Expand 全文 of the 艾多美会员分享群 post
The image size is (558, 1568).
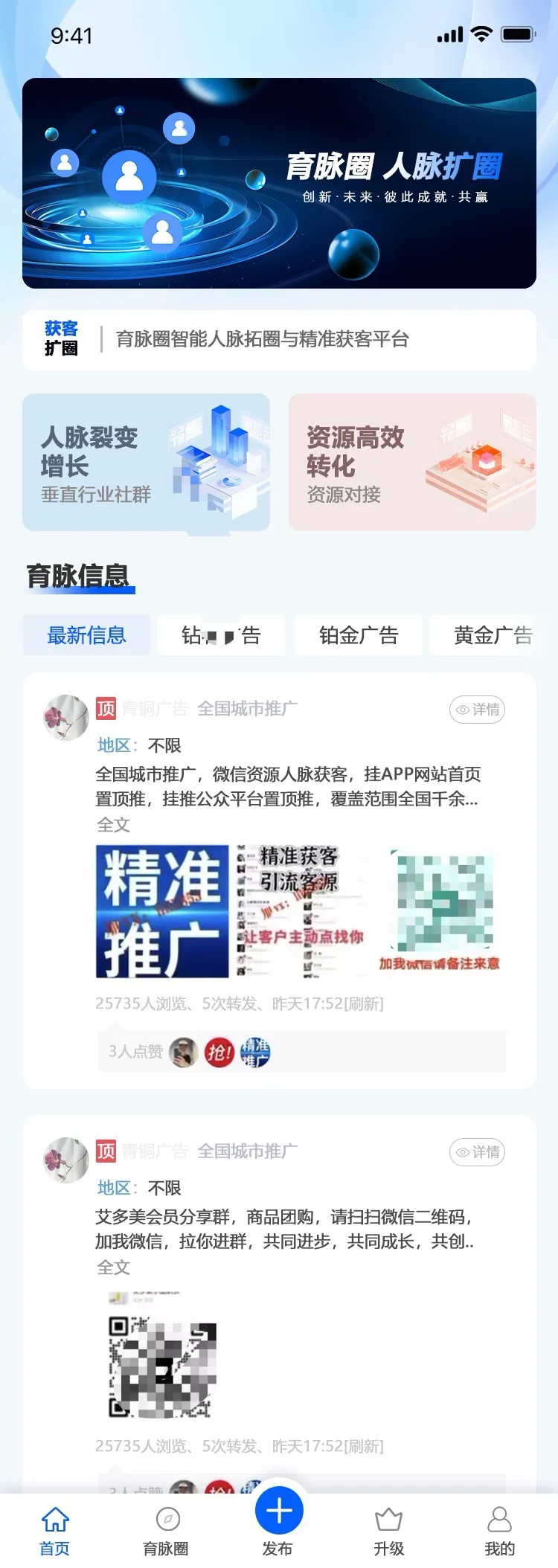(x=113, y=1267)
